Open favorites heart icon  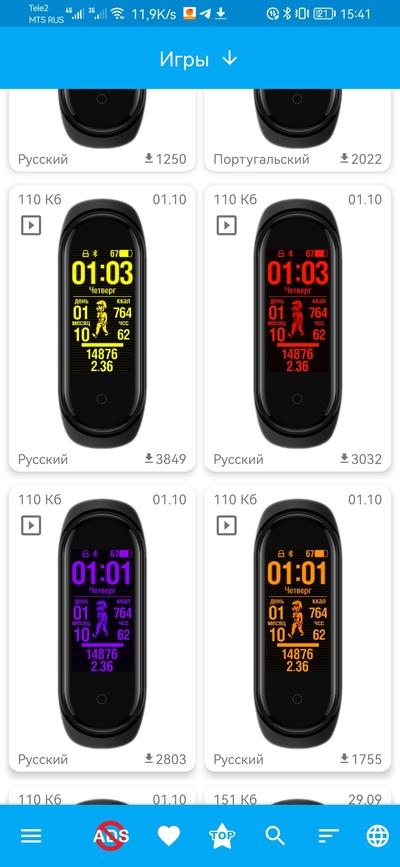tap(169, 836)
